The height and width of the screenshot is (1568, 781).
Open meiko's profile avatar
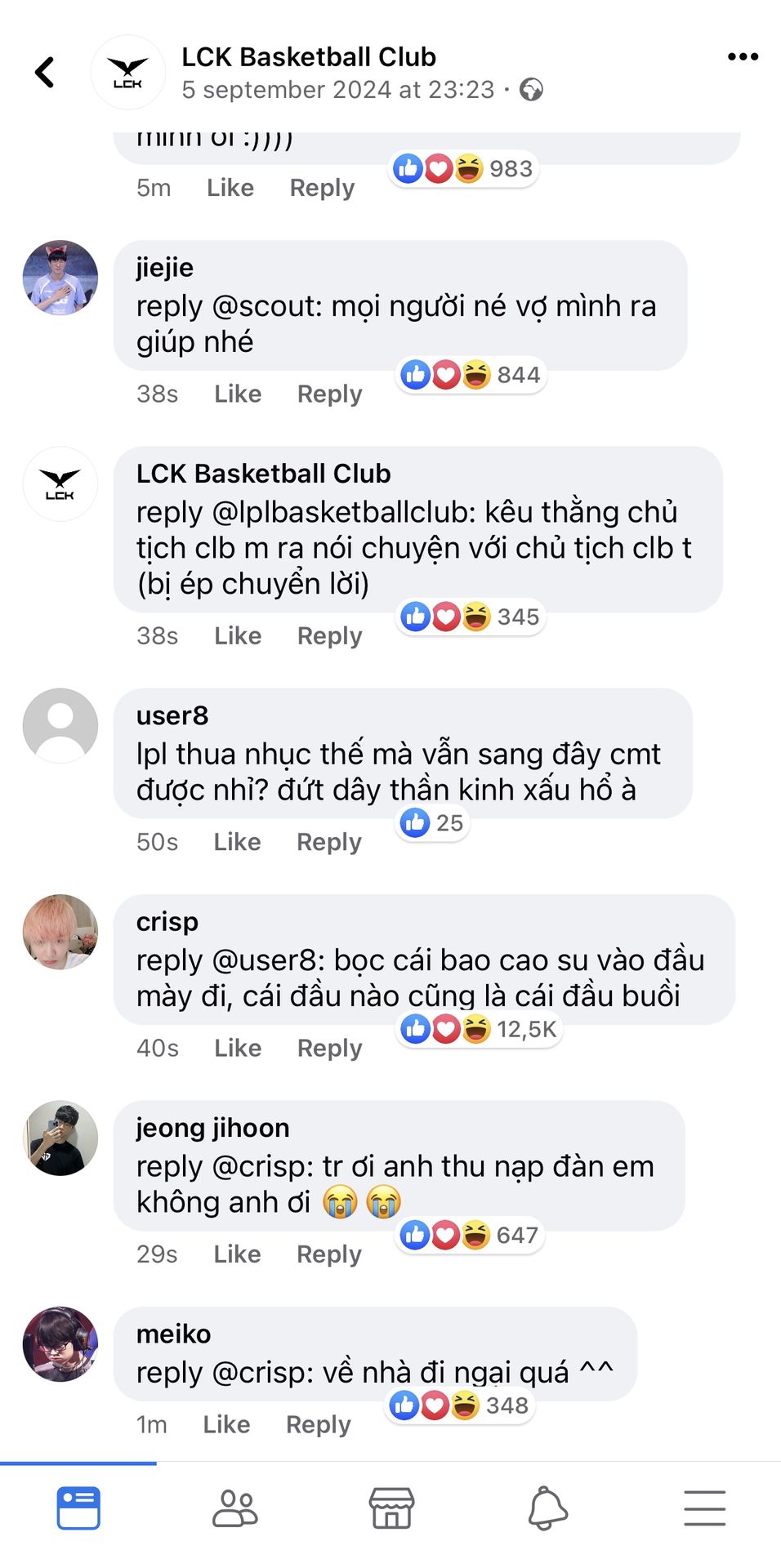[x=60, y=1343]
